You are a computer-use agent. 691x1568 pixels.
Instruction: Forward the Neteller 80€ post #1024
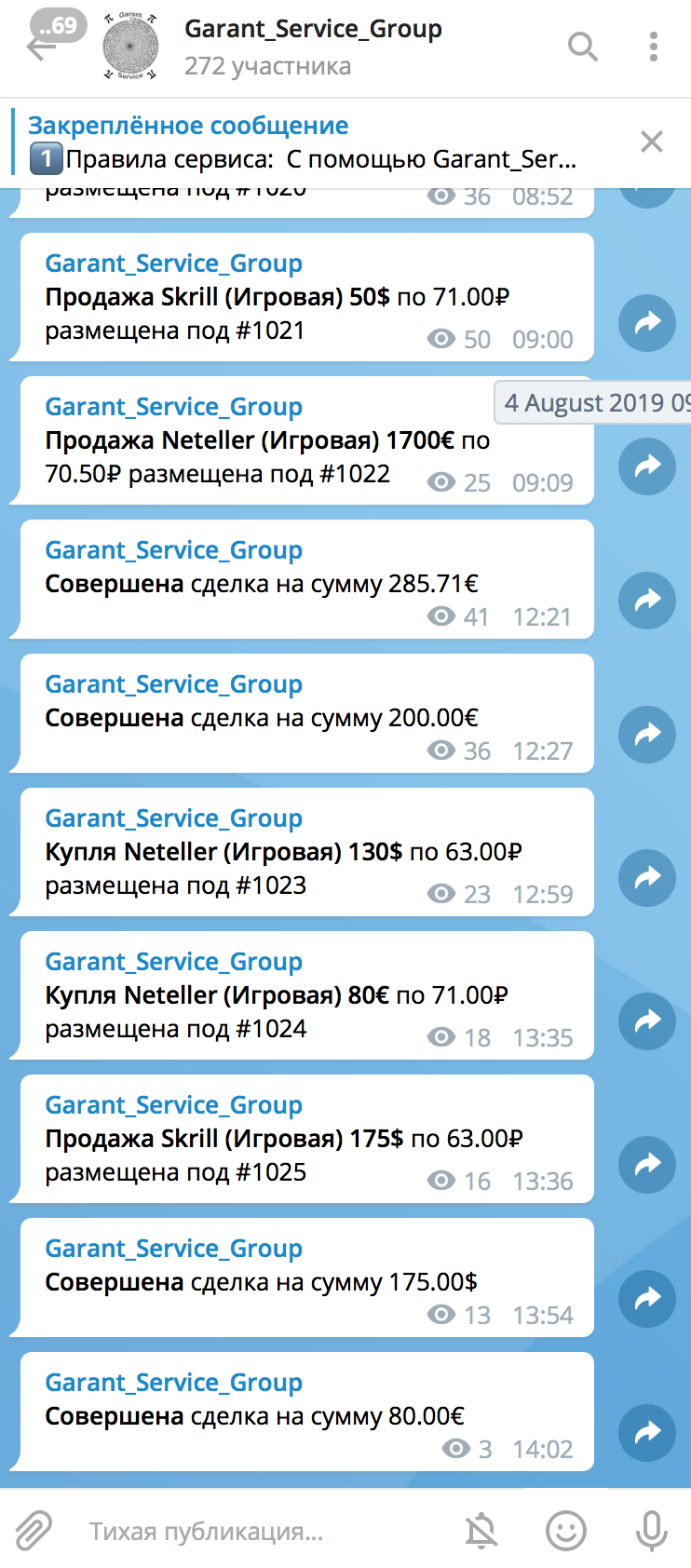(647, 1021)
